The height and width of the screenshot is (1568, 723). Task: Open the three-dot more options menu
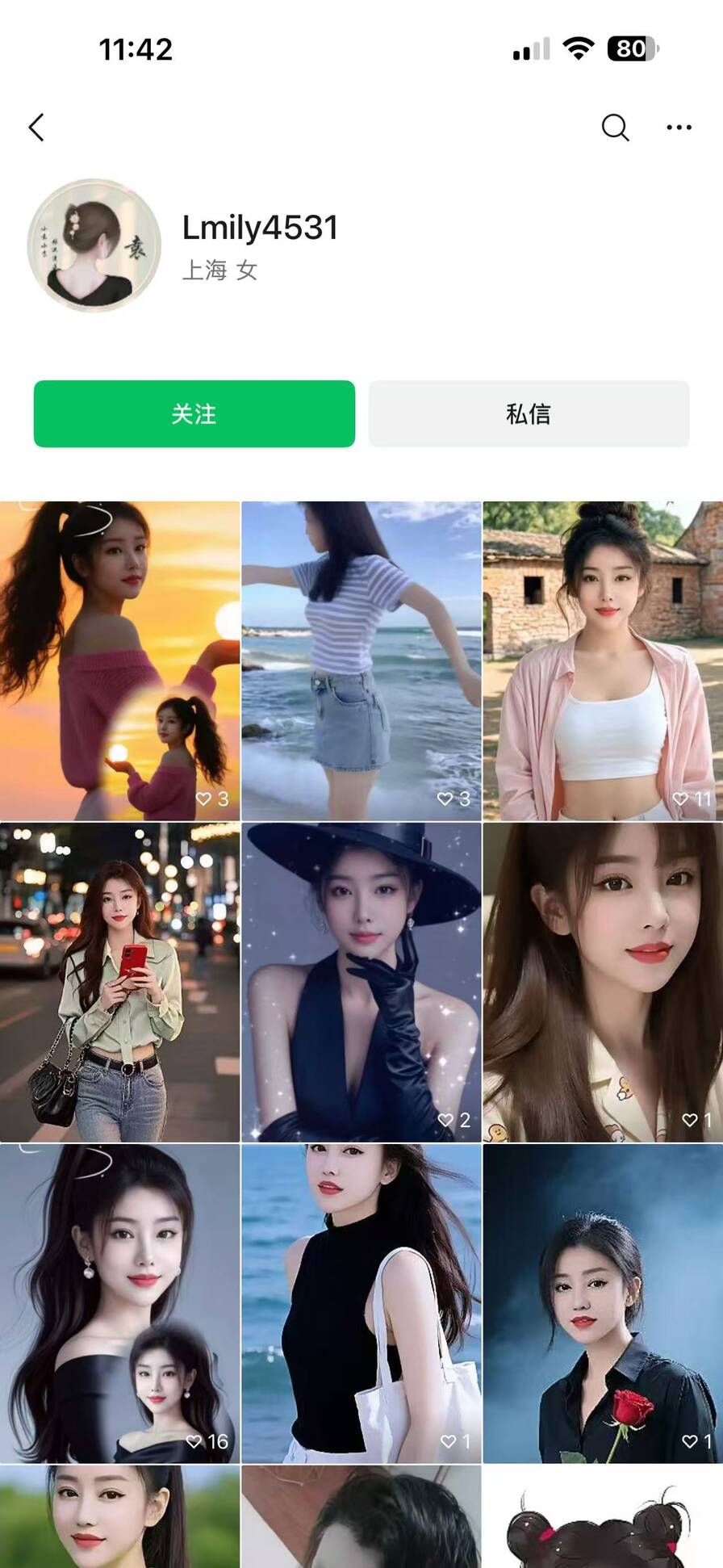pyautogui.click(x=679, y=128)
